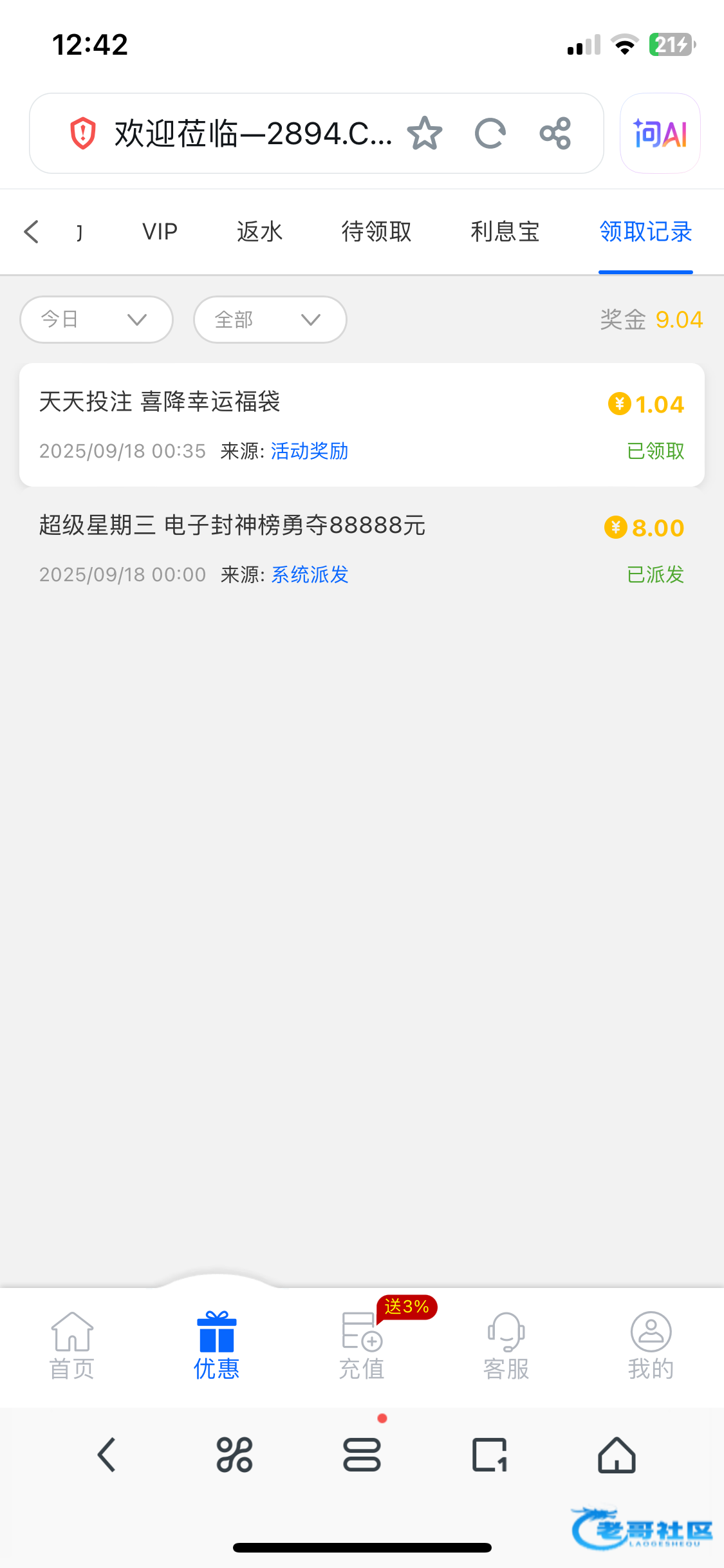Tap the address bar
This screenshot has width=724, height=1568.
click(x=251, y=134)
